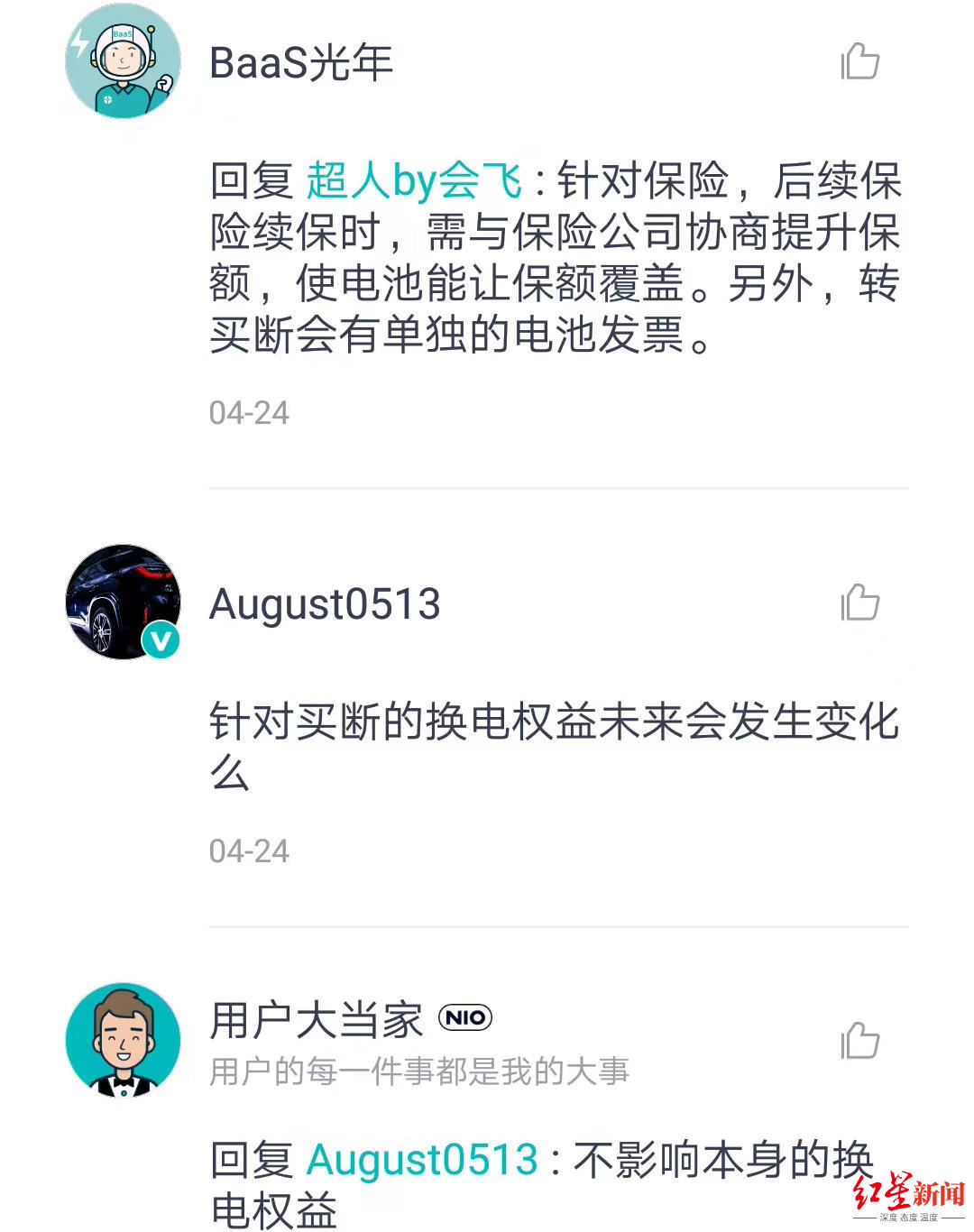Like August0513's comment about 换电权益
974x1232 pixels.
point(859,603)
